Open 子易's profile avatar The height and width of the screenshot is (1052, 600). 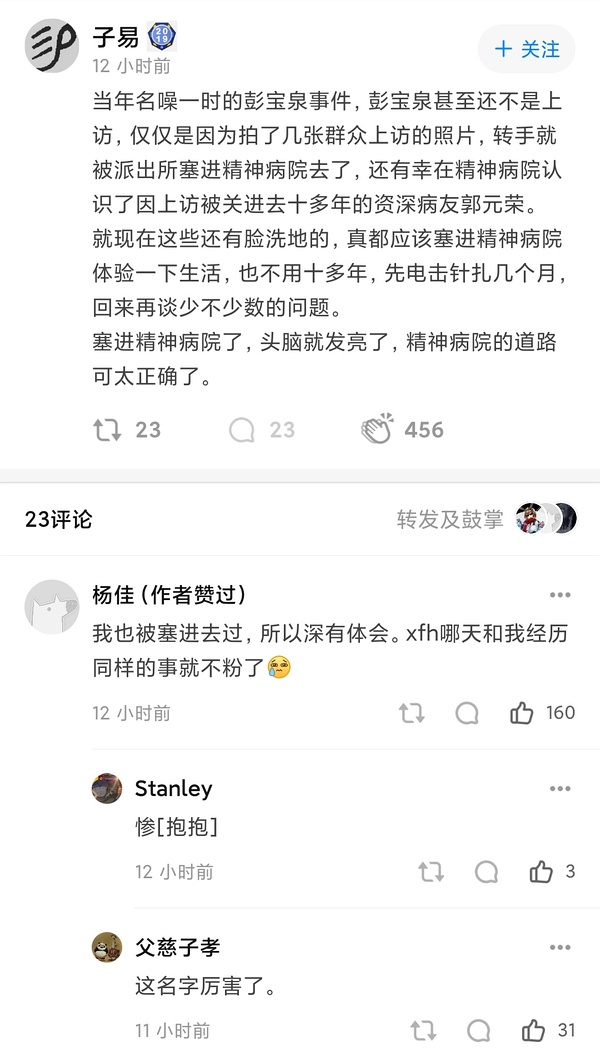click(x=51, y=46)
